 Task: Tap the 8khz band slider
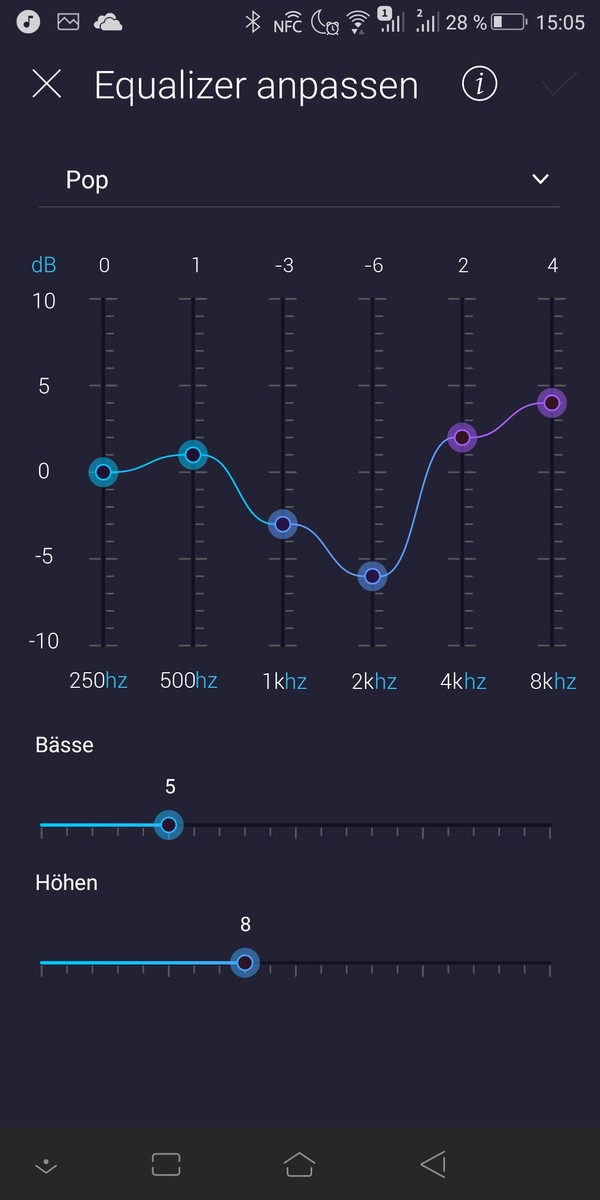coord(552,403)
